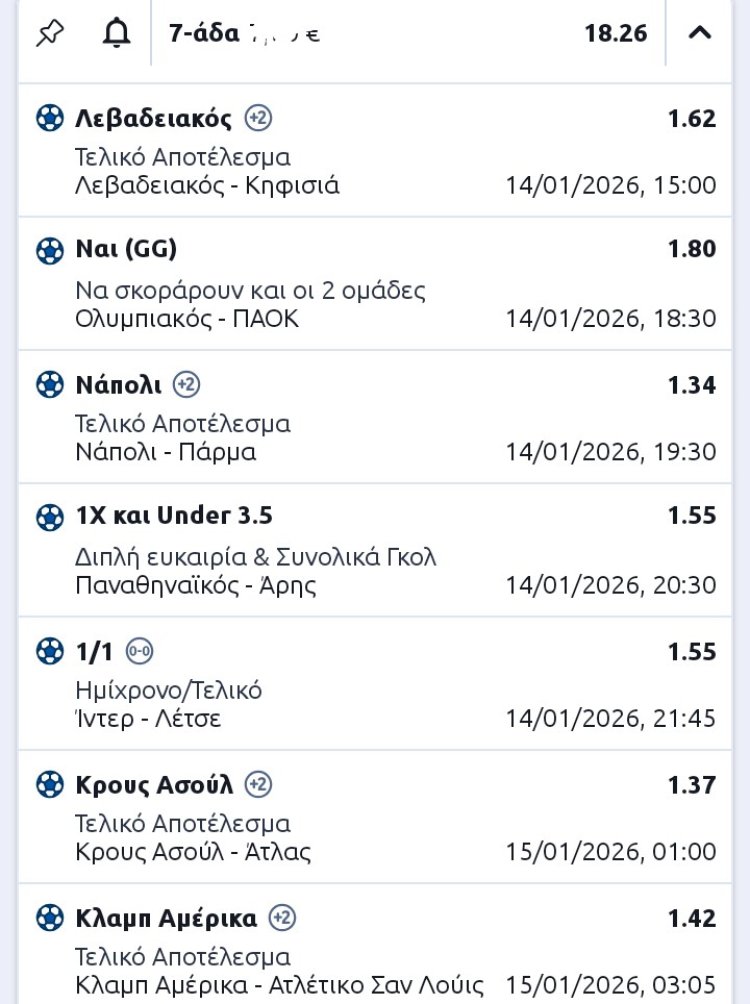Open the Κρους Ασούλ - Άτλας match selection
The width and height of the screenshot is (750, 1004).
(375, 817)
